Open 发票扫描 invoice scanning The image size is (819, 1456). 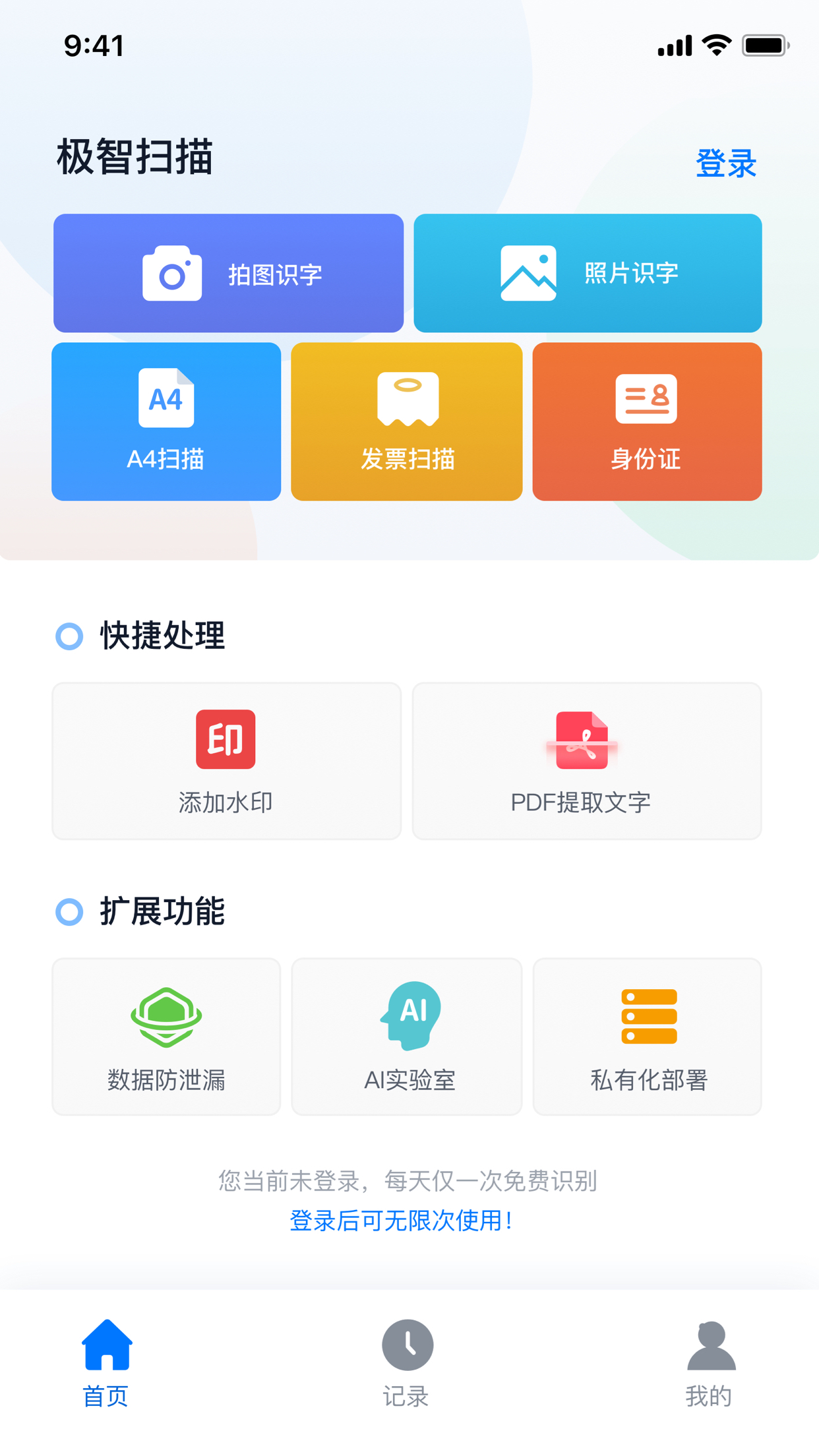click(406, 421)
